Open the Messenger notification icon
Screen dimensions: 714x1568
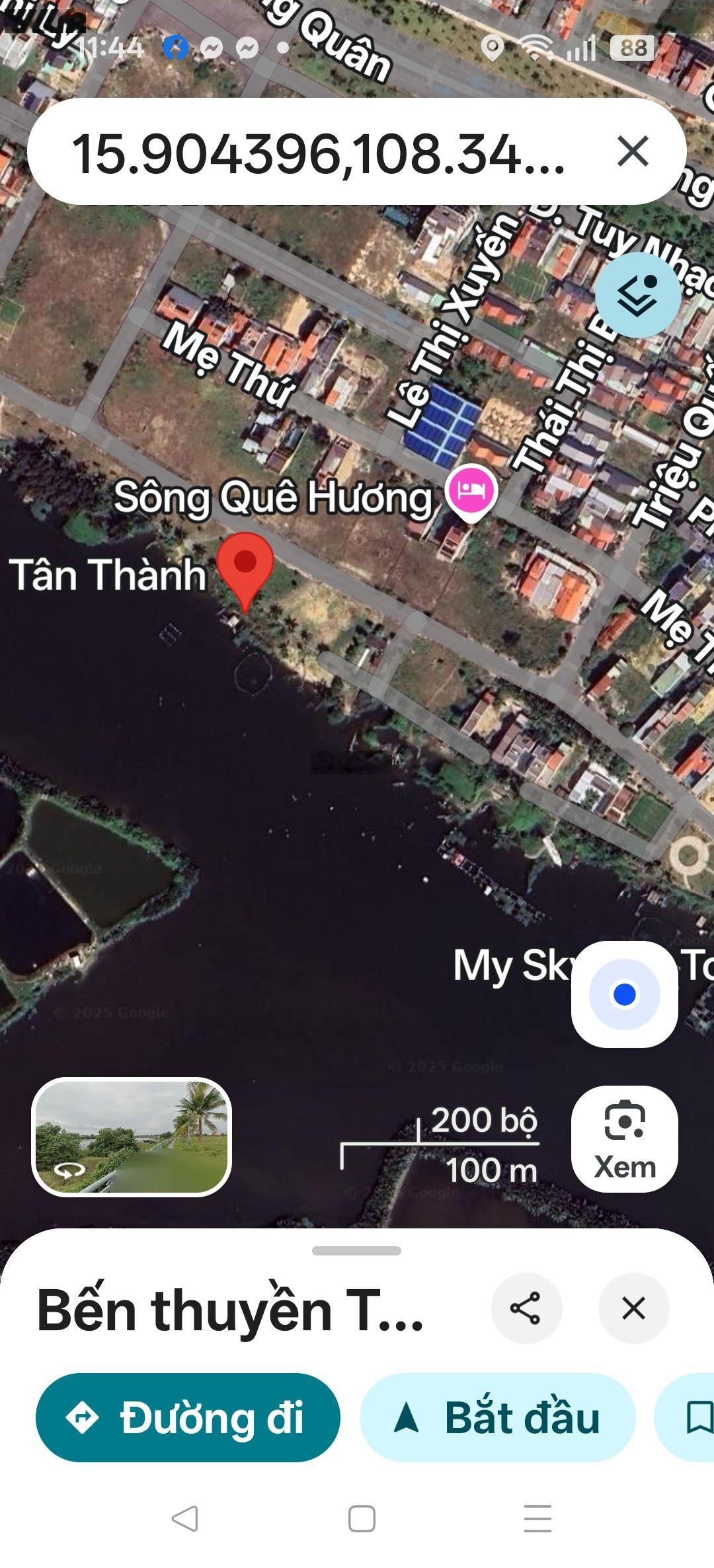(x=210, y=47)
